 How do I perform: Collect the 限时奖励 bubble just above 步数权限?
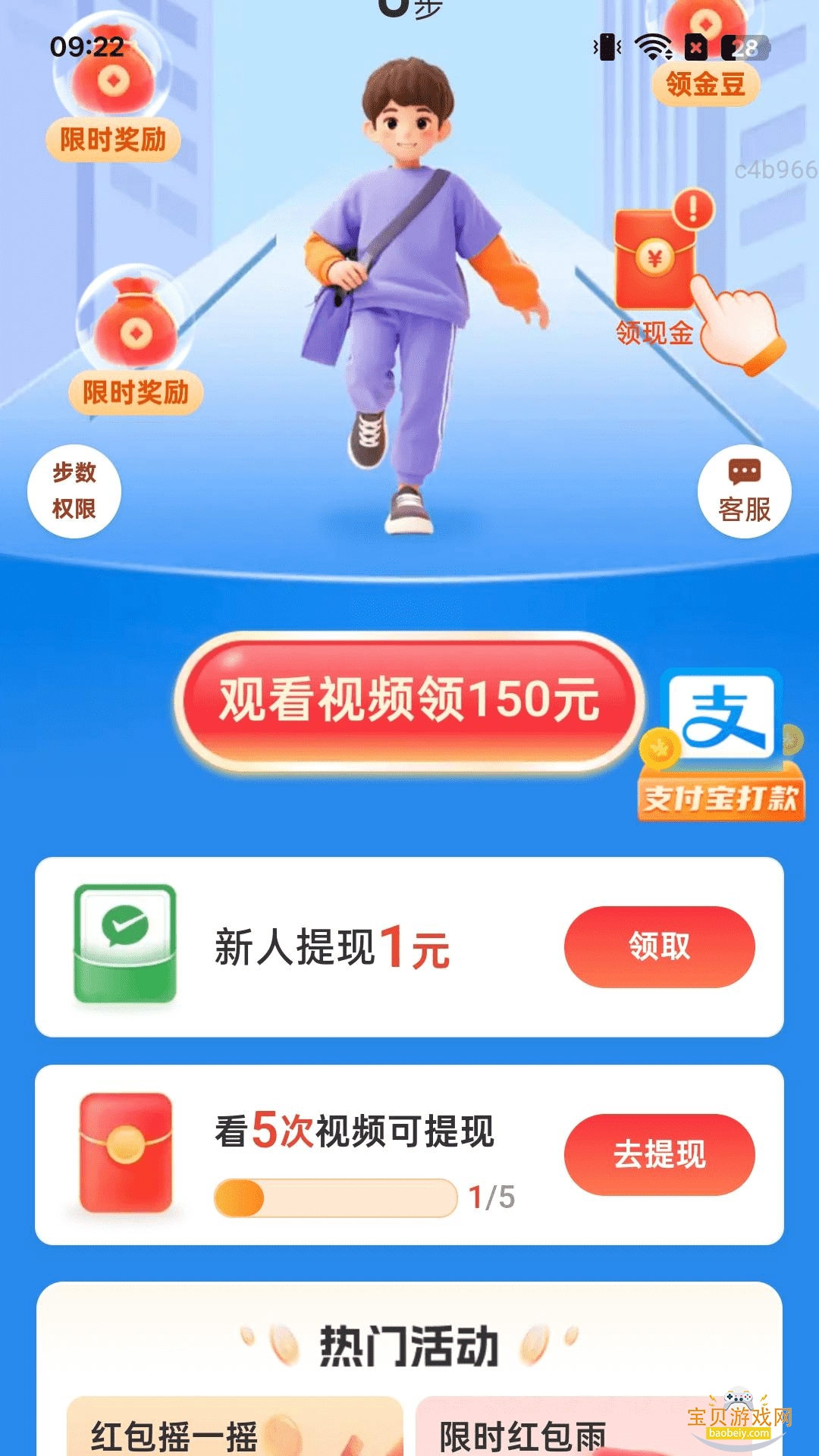click(135, 341)
